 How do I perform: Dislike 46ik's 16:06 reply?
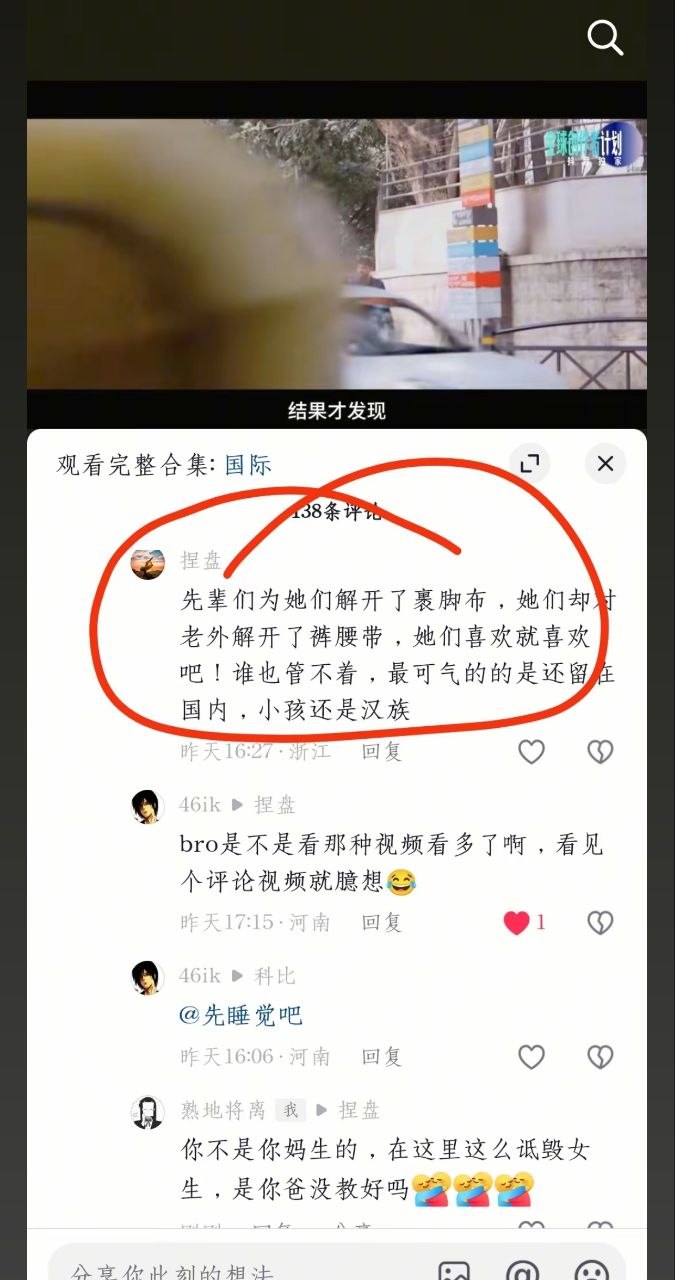599,1057
